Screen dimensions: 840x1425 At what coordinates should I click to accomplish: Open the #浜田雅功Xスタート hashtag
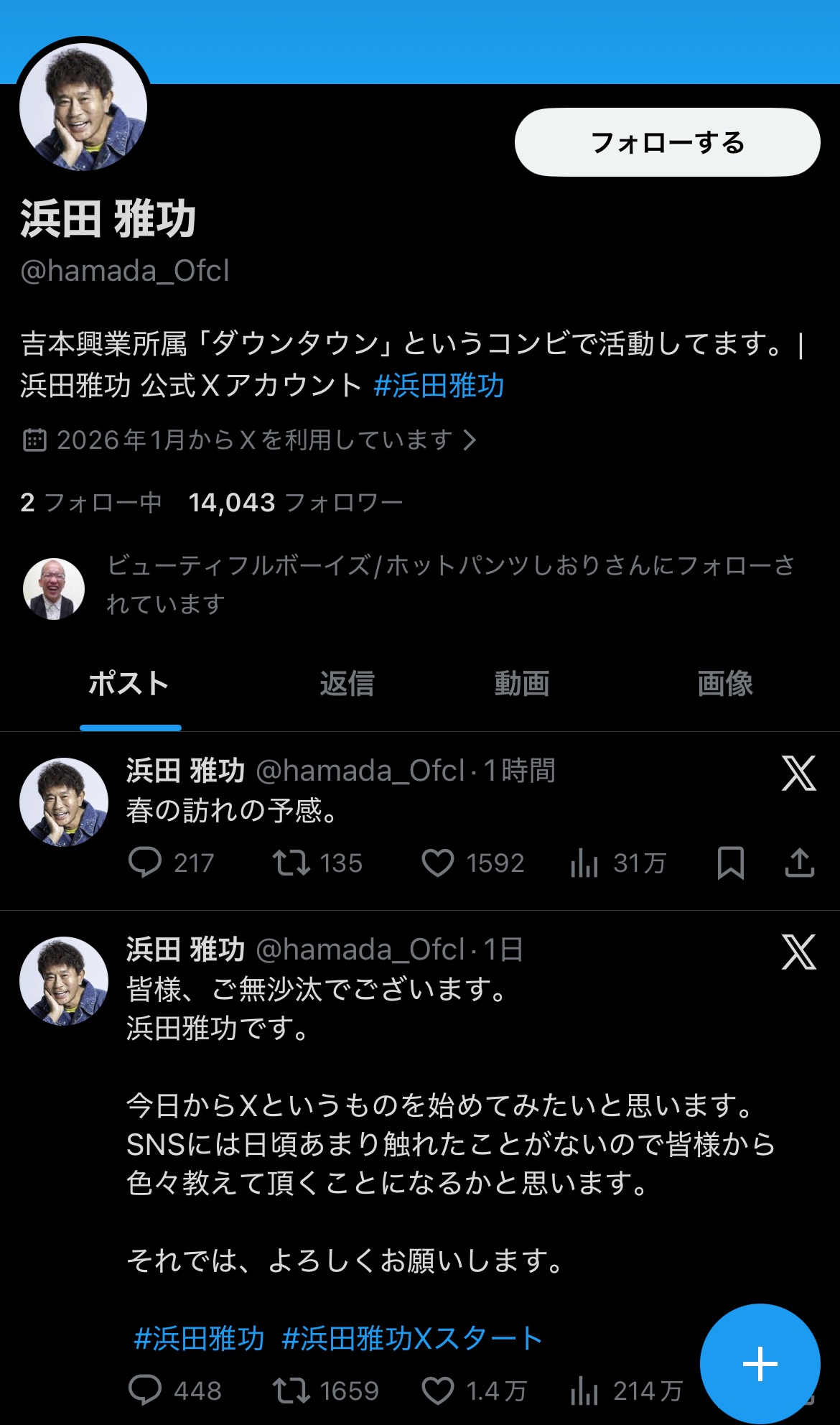[x=412, y=1339]
